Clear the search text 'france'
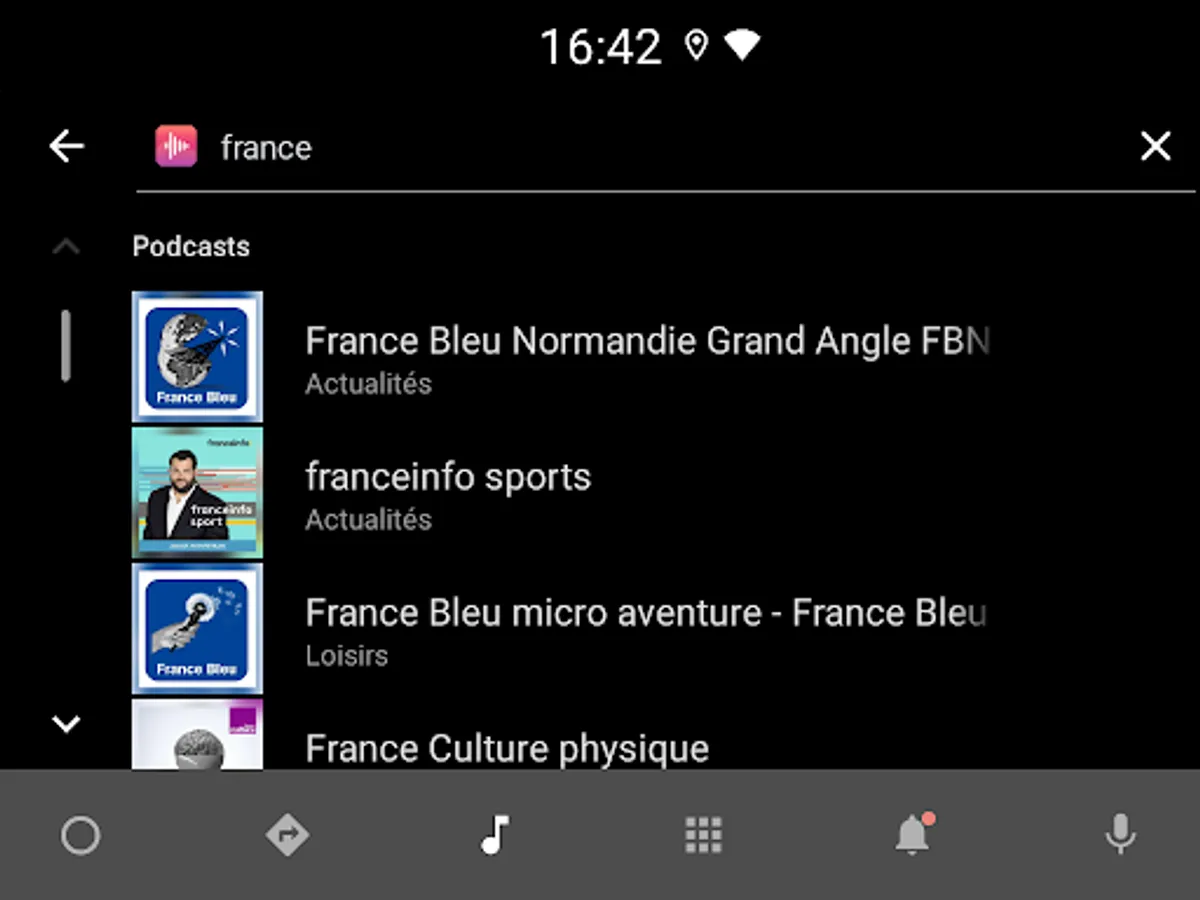This screenshot has width=1200, height=900. click(1155, 147)
